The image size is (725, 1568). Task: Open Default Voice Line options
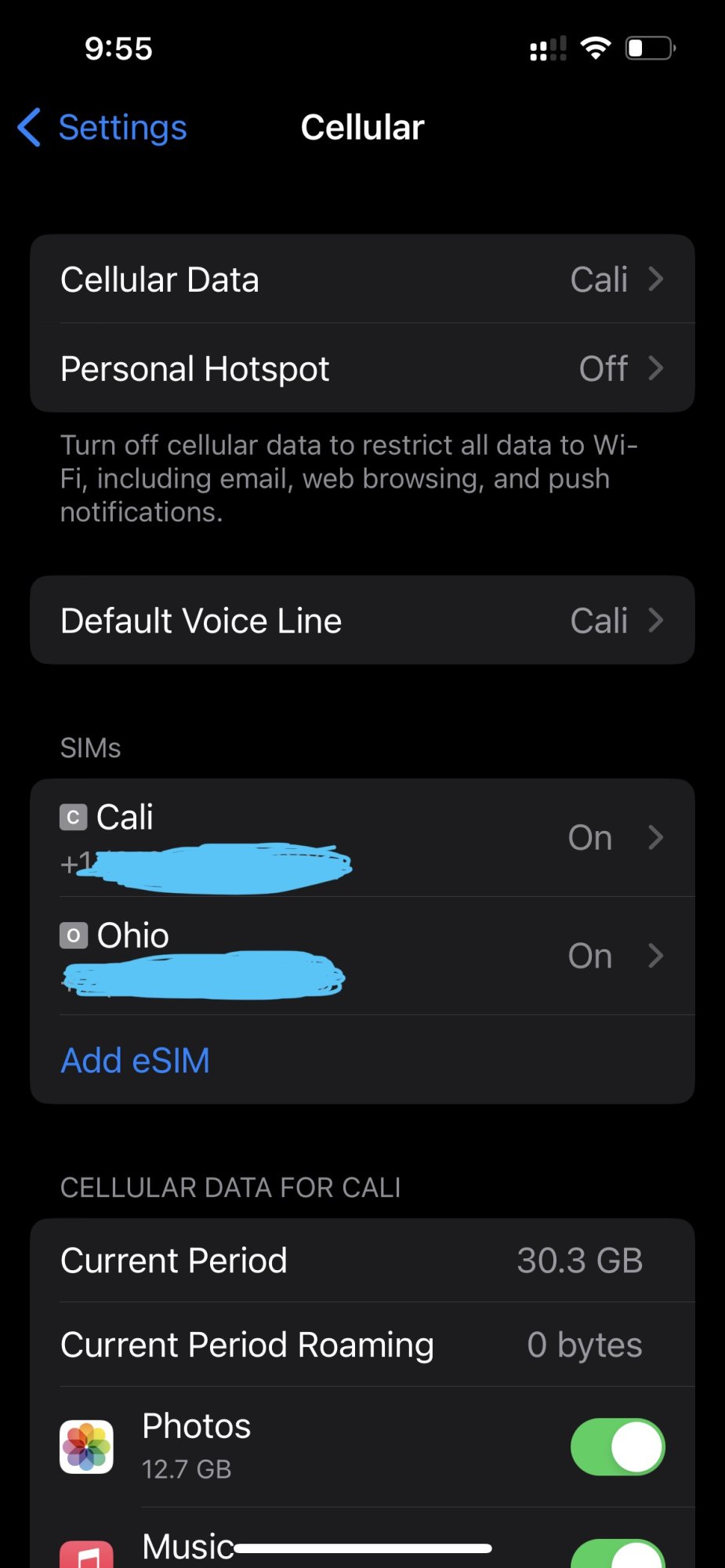click(x=362, y=621)
